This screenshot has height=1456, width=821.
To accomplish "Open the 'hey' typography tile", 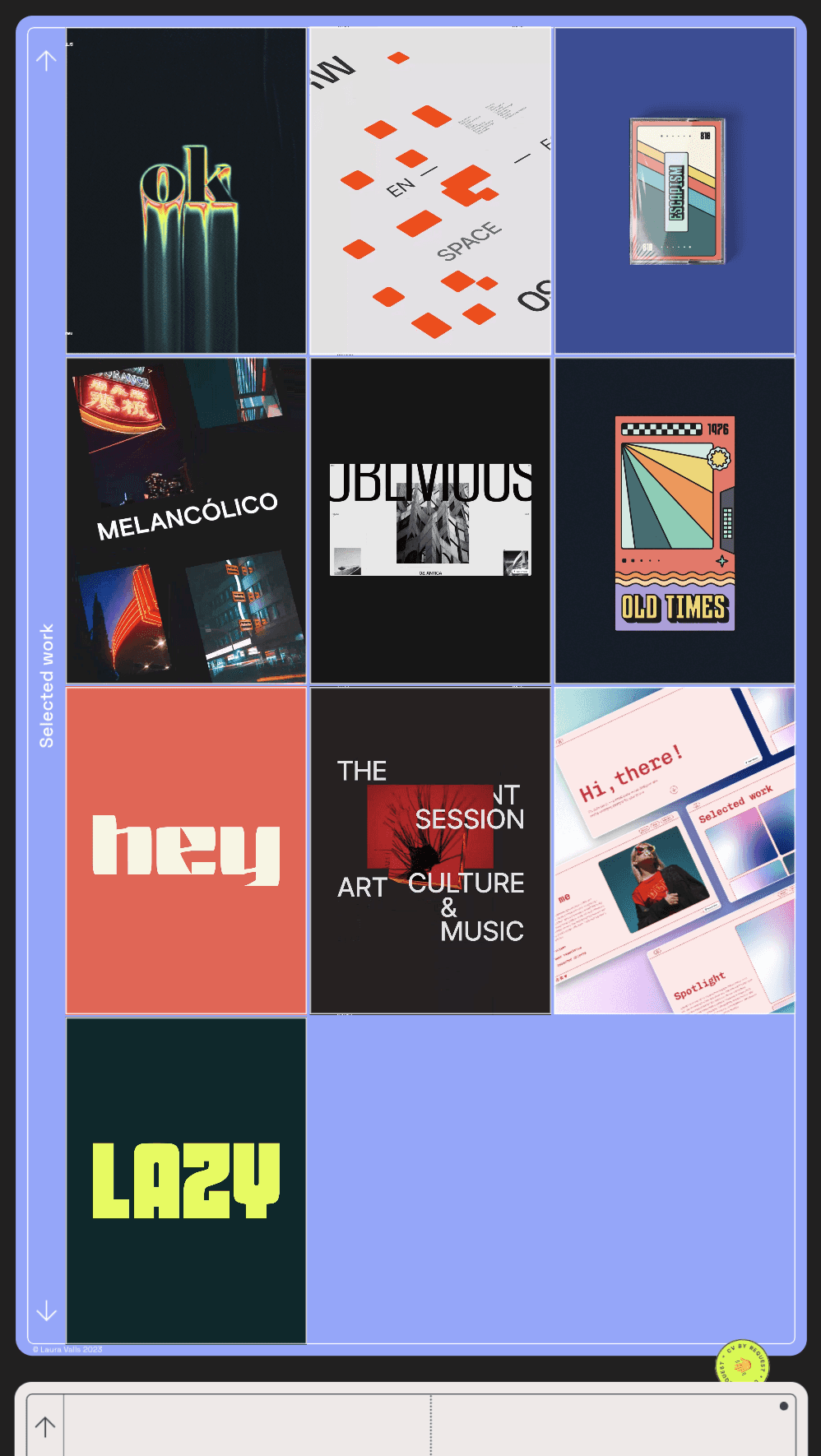I will pos(186,851).
